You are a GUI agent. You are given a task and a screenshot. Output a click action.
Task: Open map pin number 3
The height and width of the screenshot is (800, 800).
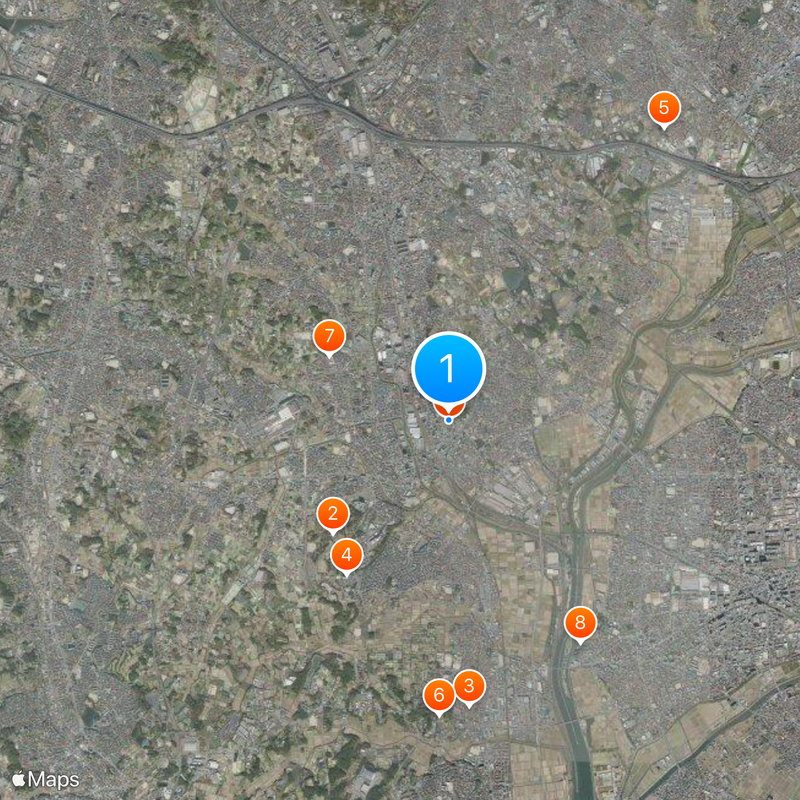coord(469,686)
